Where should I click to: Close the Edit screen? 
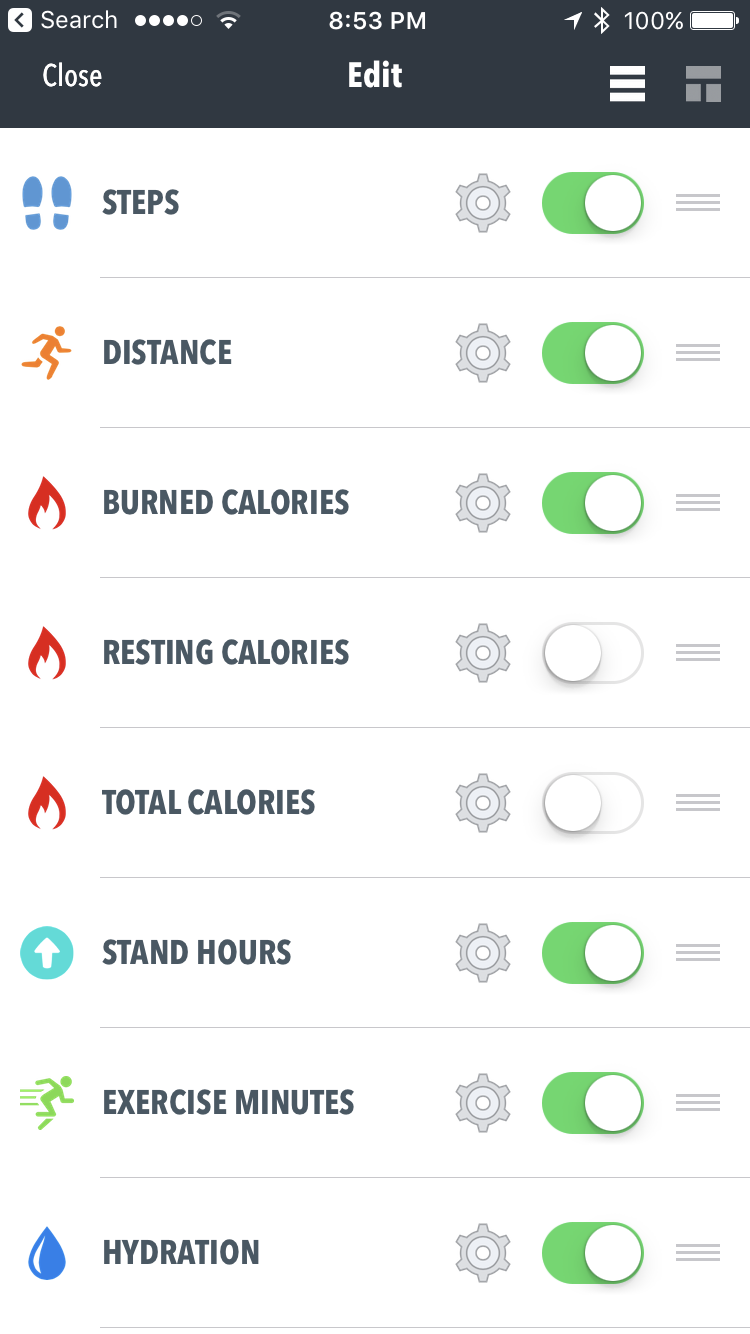[x=72, y=76]
